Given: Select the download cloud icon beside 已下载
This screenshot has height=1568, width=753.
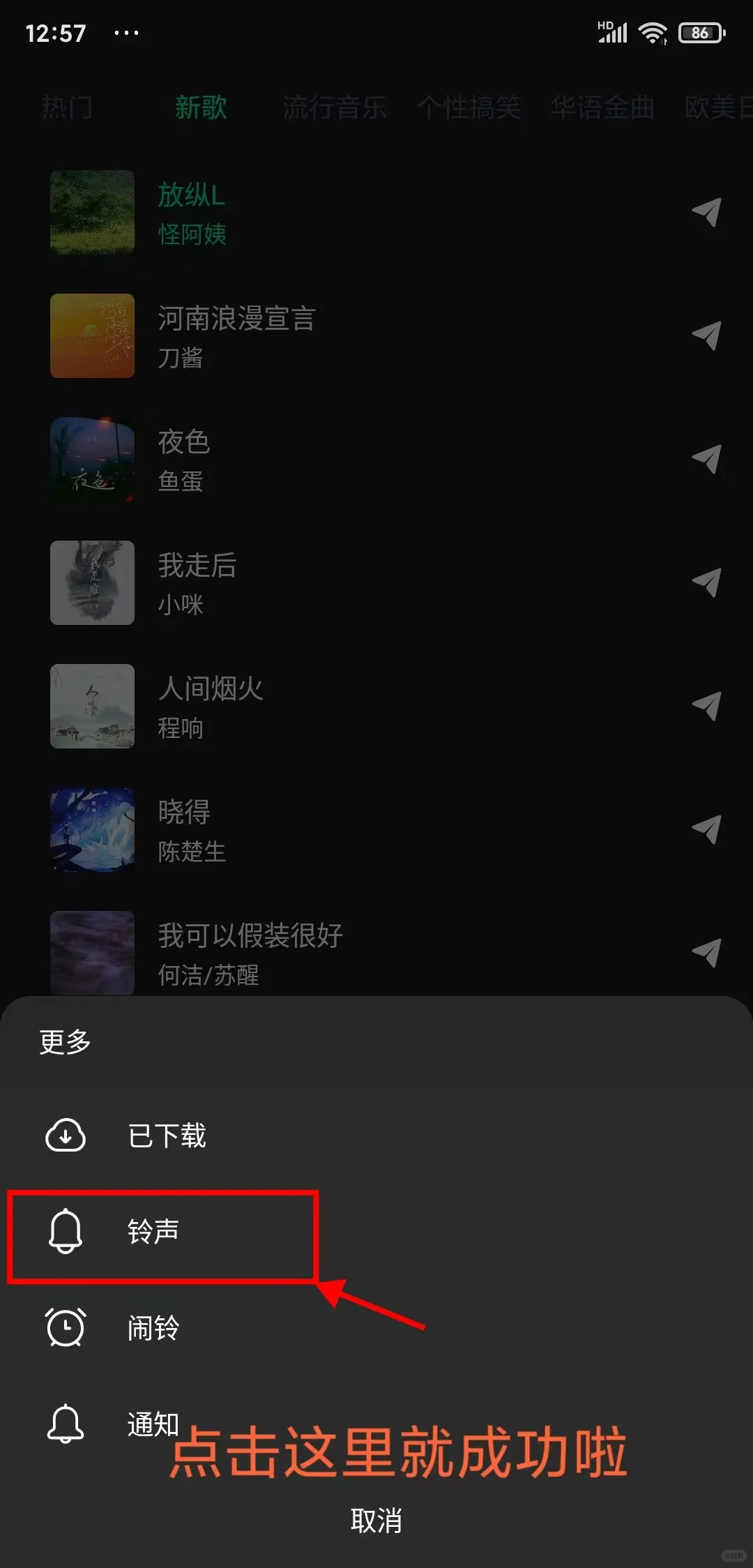Looking at the screenshot, I should (66, 1135).
